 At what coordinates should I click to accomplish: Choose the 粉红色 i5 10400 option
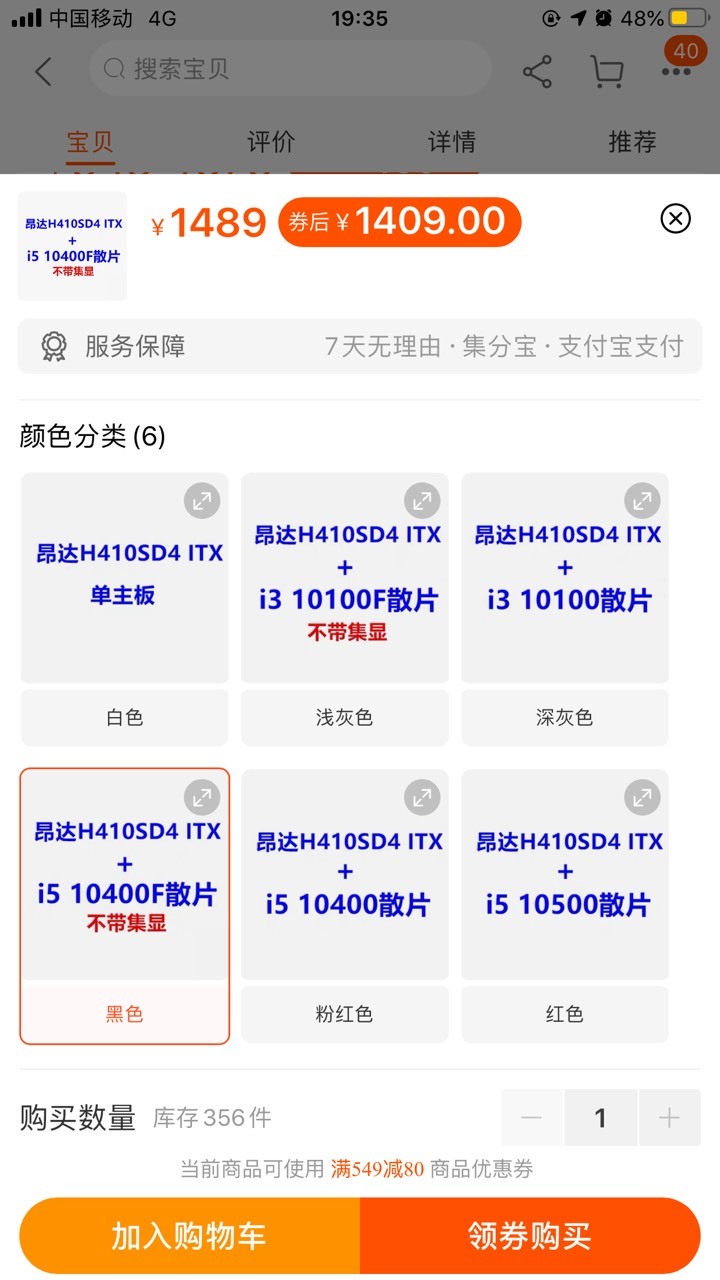345,906
